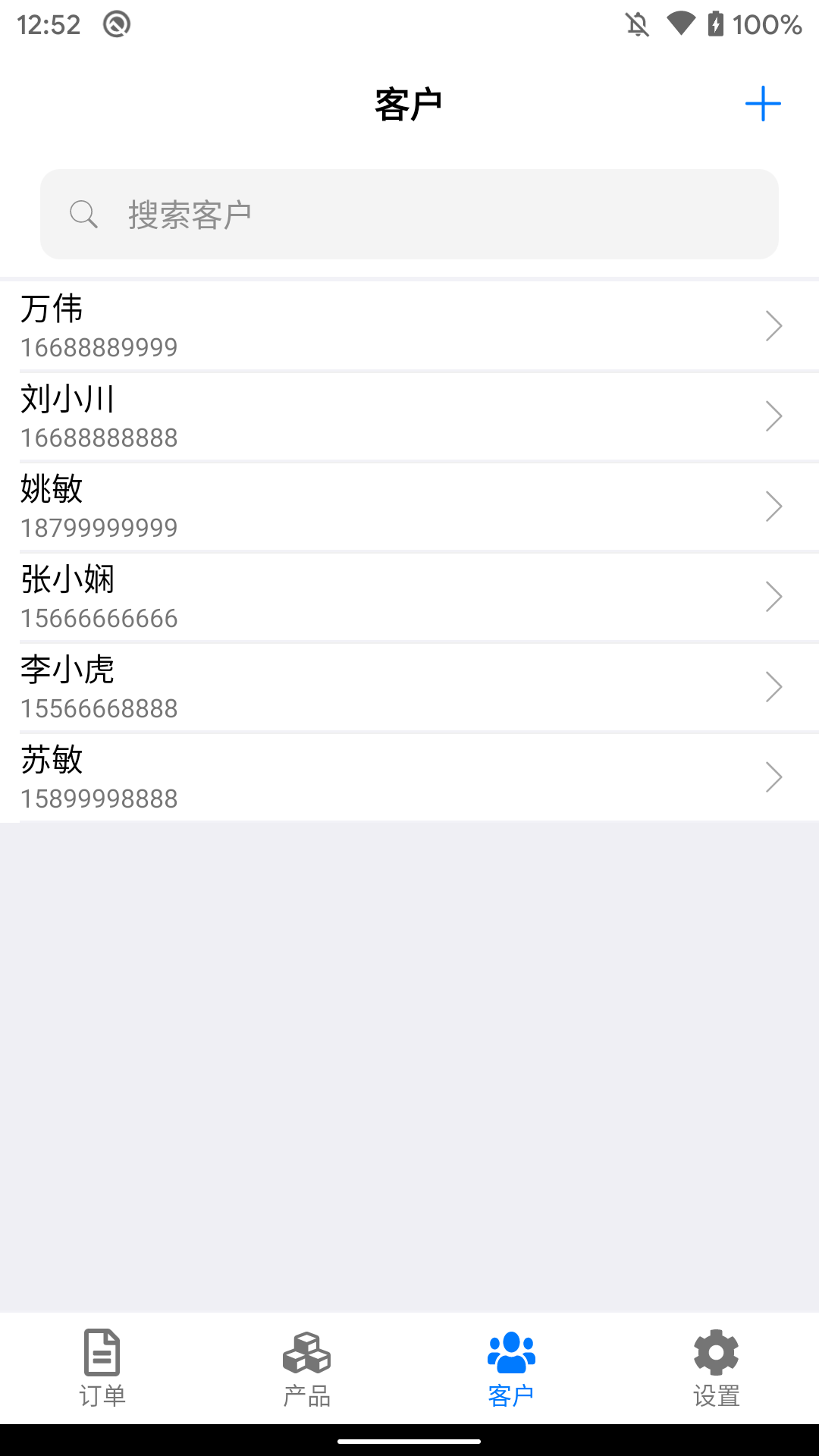Open details arrow next to 刘小川
This screenshot has width=819, height=1456.
[x=774, y=416]
